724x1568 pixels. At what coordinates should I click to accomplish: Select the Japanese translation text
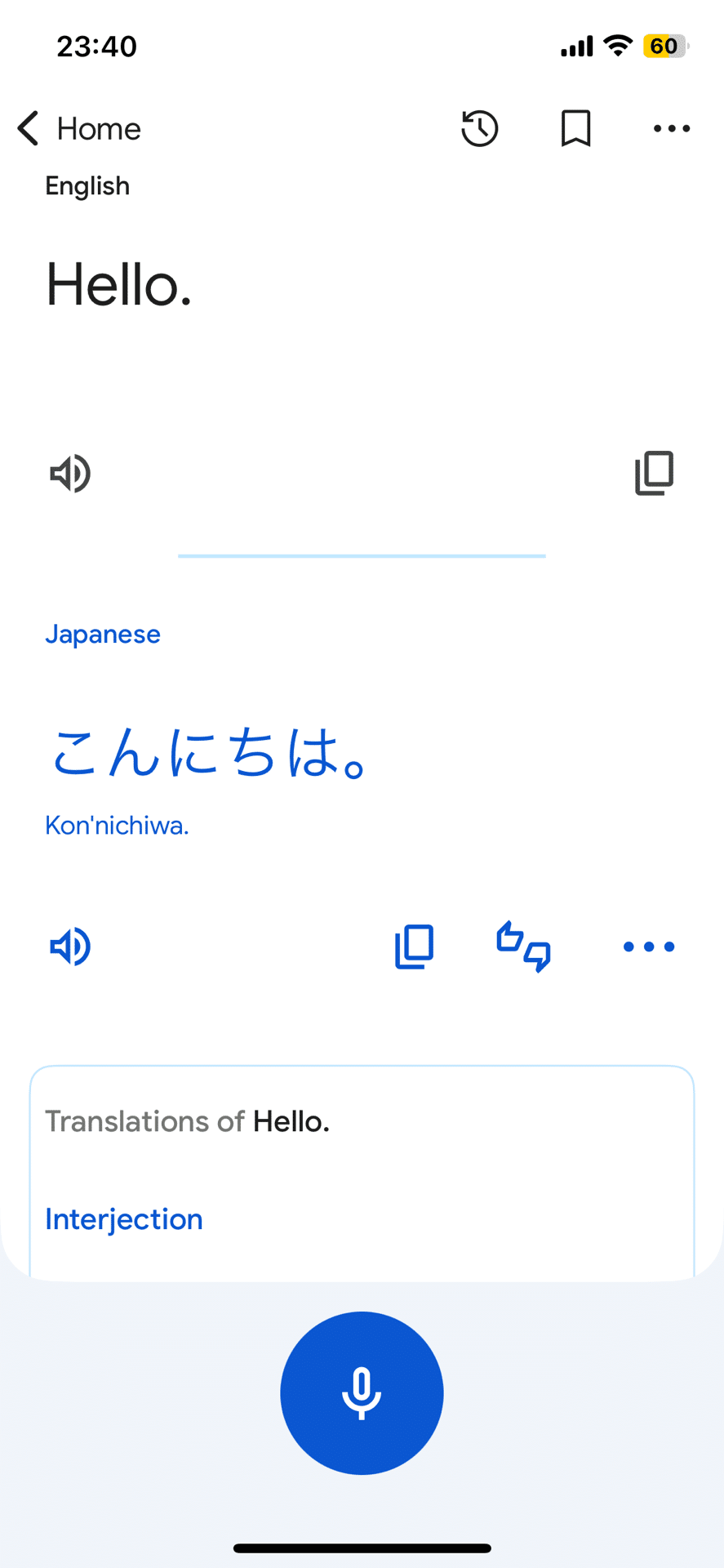pyautogui.click(x=207, y=755)
